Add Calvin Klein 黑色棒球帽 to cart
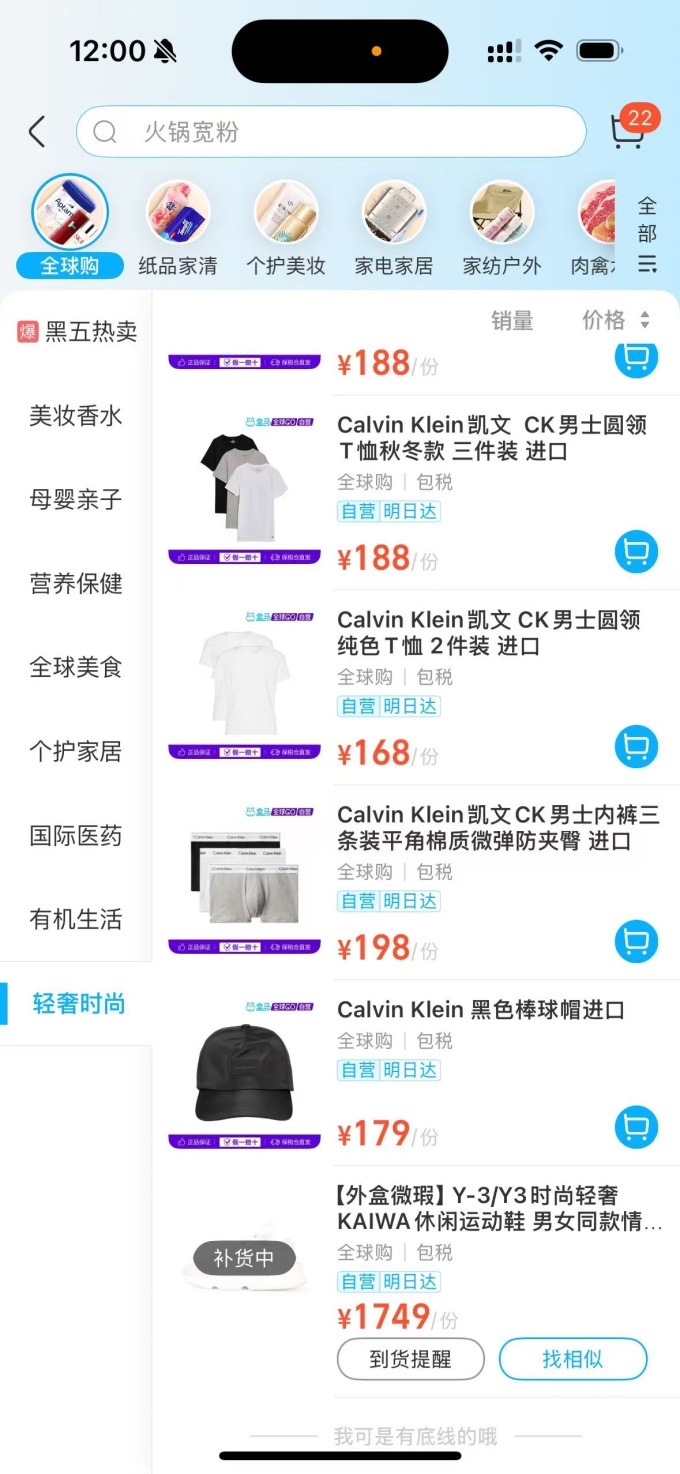The height and width of the screenshot is (1474, 680). pyautogui.click(x=636, y=1127)
